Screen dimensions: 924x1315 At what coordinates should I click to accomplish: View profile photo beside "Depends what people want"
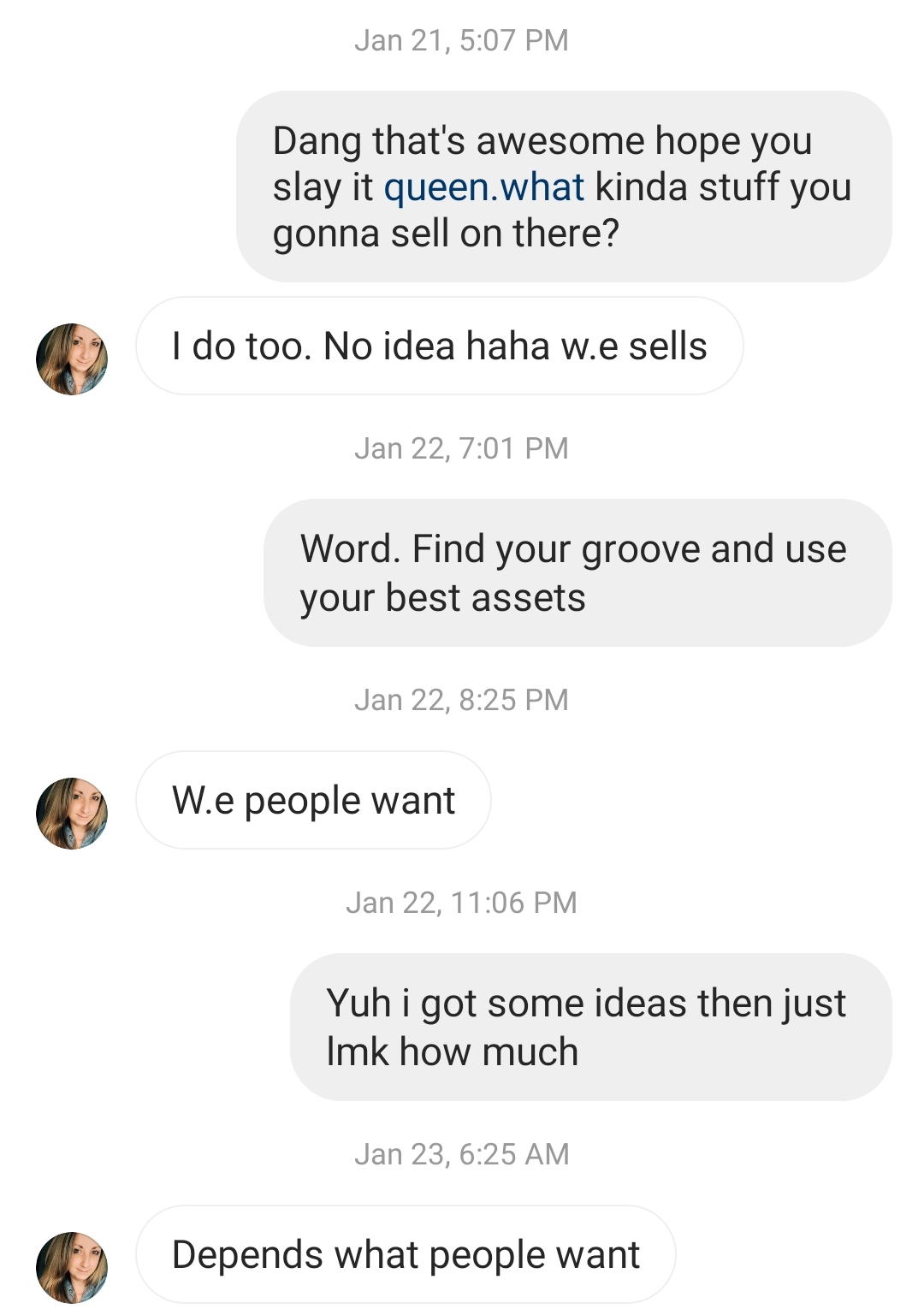tap(72, 1267)
